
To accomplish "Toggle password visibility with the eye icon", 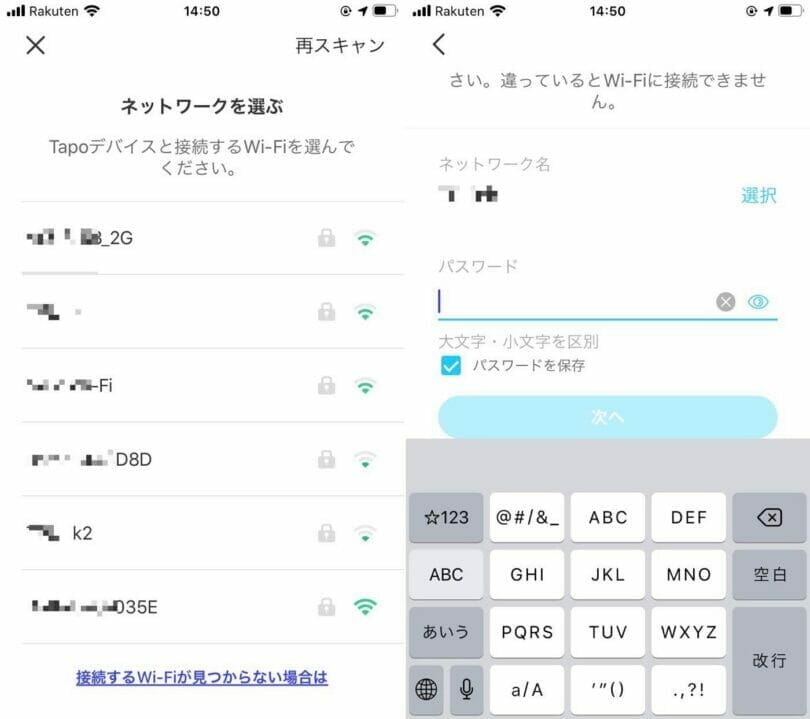I will pyautogui.click(x=758, y=302).
